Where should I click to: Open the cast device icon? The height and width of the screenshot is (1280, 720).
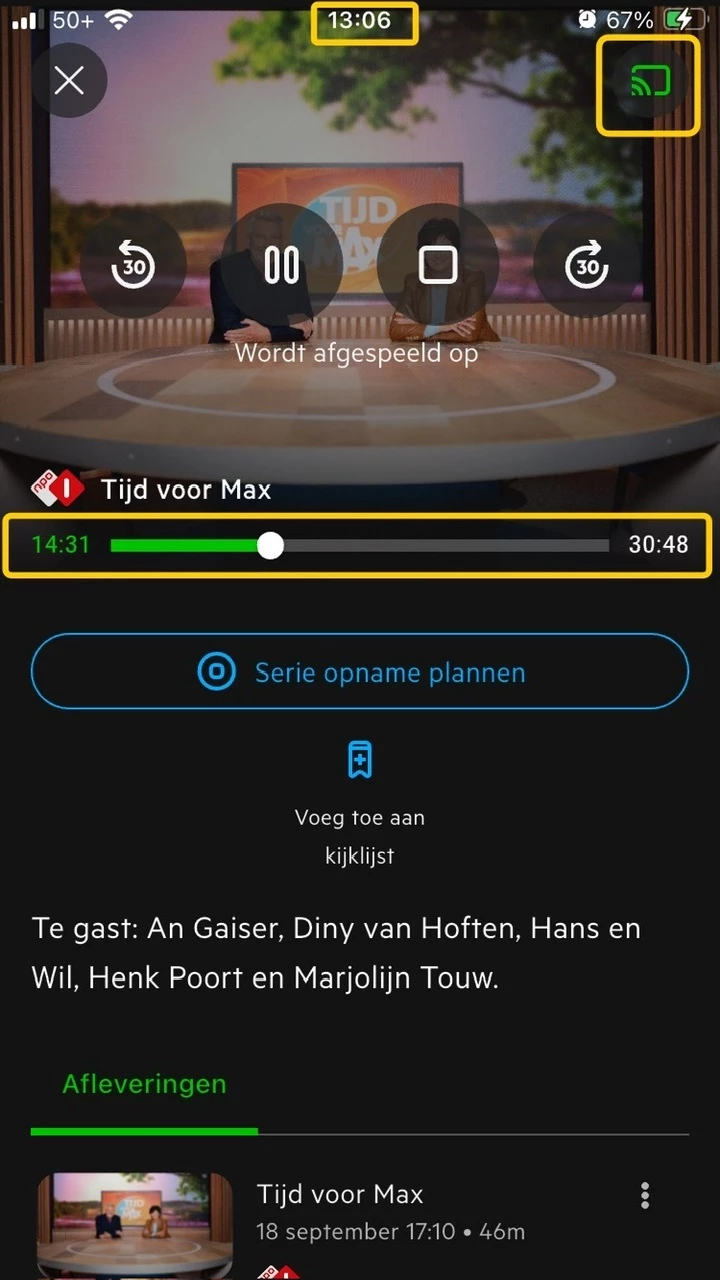(648, 83)
